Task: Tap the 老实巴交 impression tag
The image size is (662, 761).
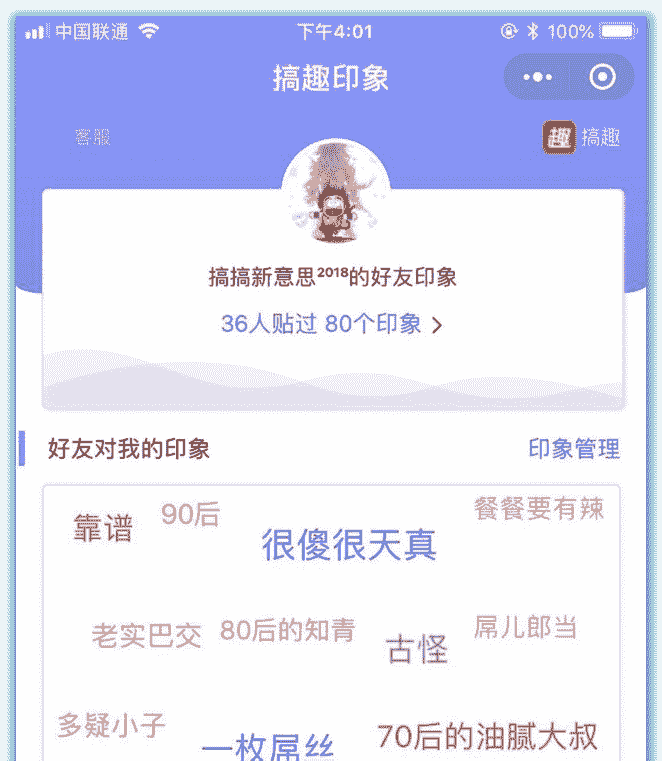Action: [x=147, y=635]
